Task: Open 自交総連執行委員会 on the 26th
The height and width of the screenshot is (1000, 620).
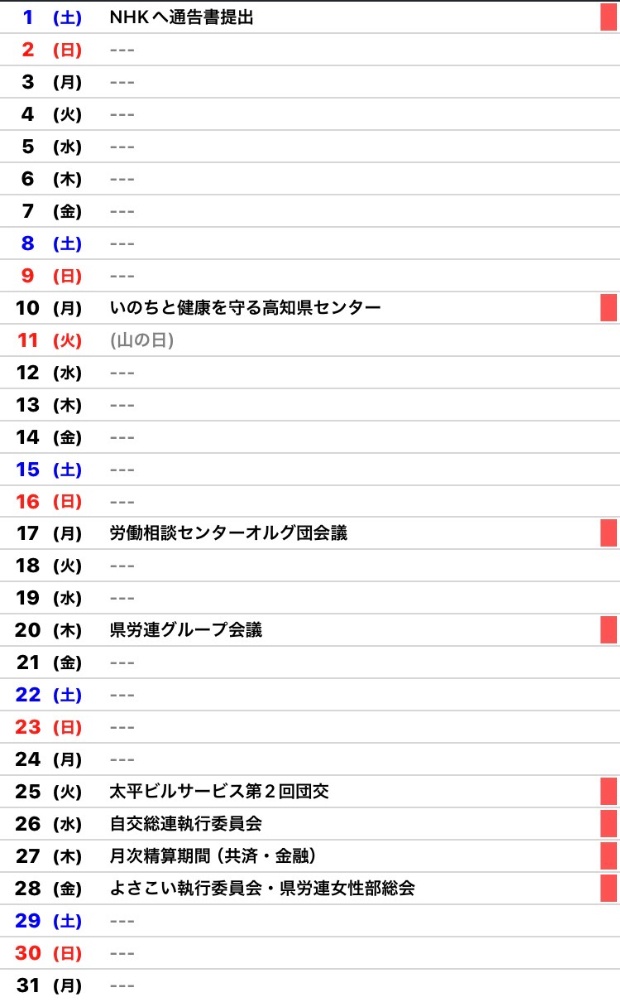Action: (186, 824)
